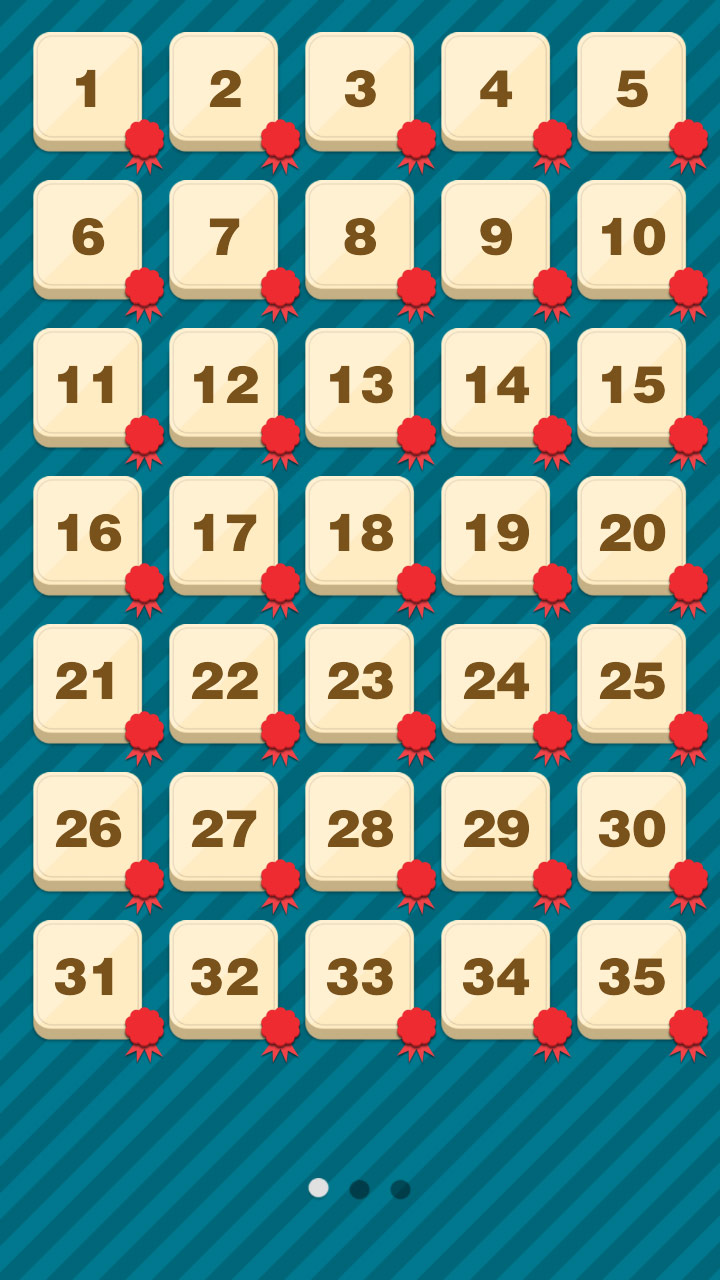The height and width of the screenshot is (1280, 720).
Task: Select level 3 tile
Action: pos(359,90)
